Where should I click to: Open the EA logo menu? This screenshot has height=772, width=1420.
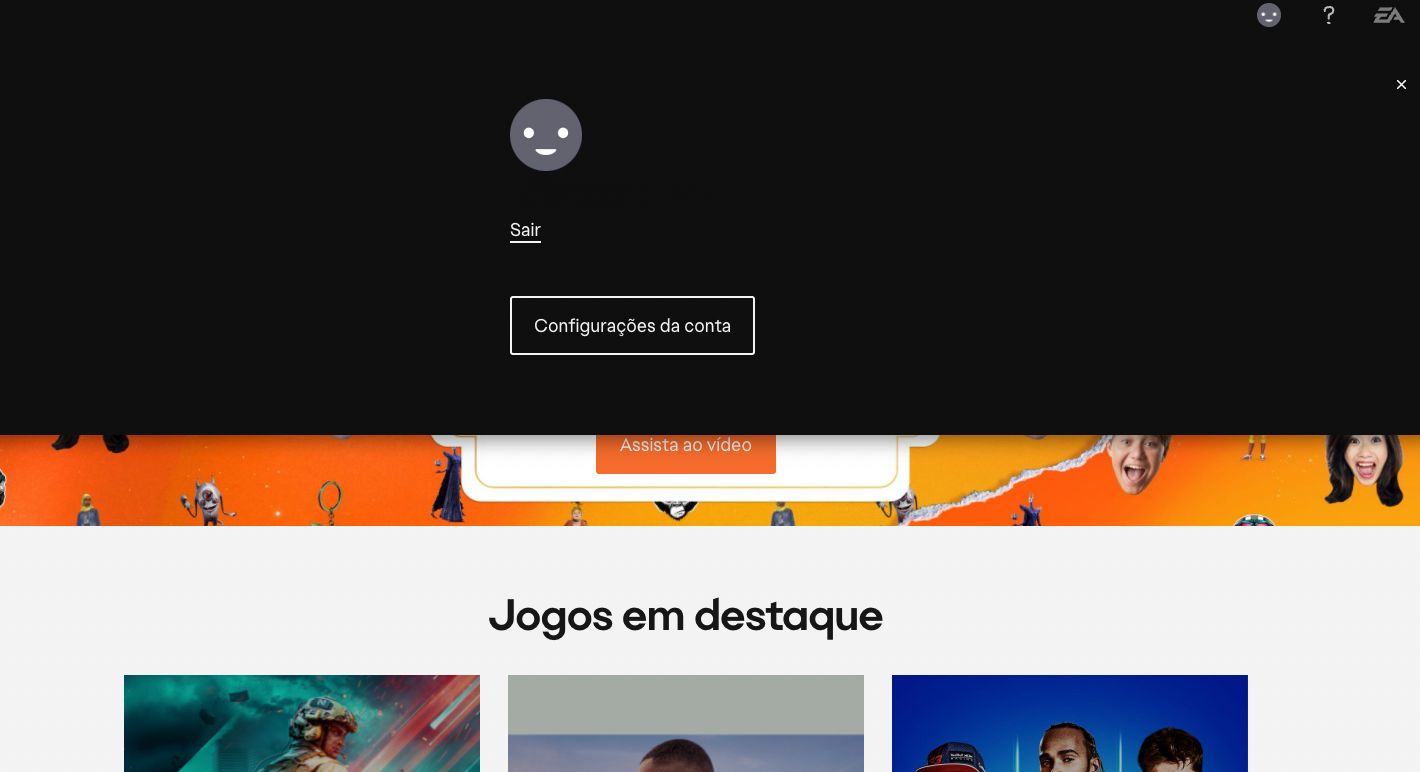1388,15
